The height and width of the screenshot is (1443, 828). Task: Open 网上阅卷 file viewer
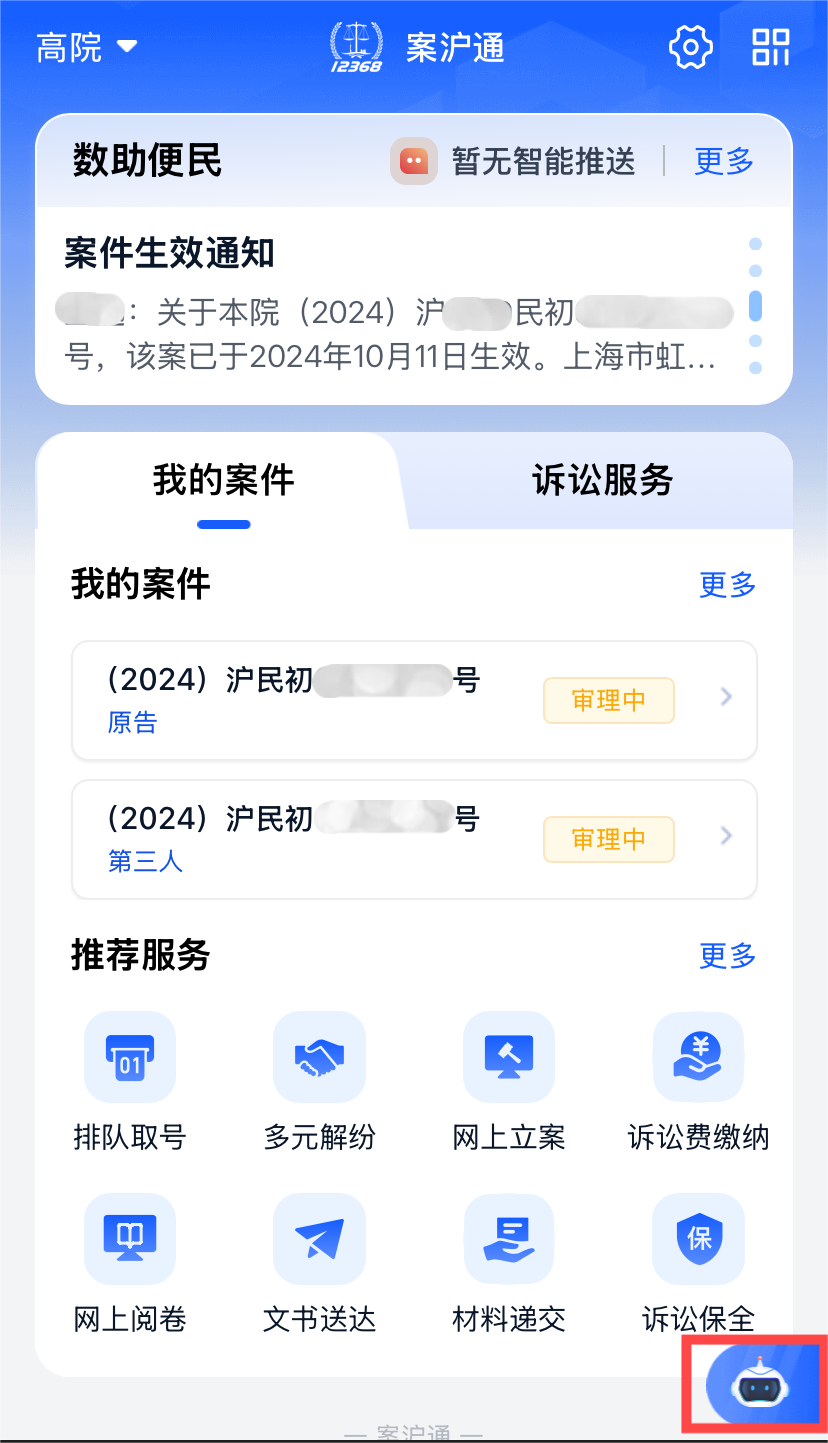[130, 1264]
